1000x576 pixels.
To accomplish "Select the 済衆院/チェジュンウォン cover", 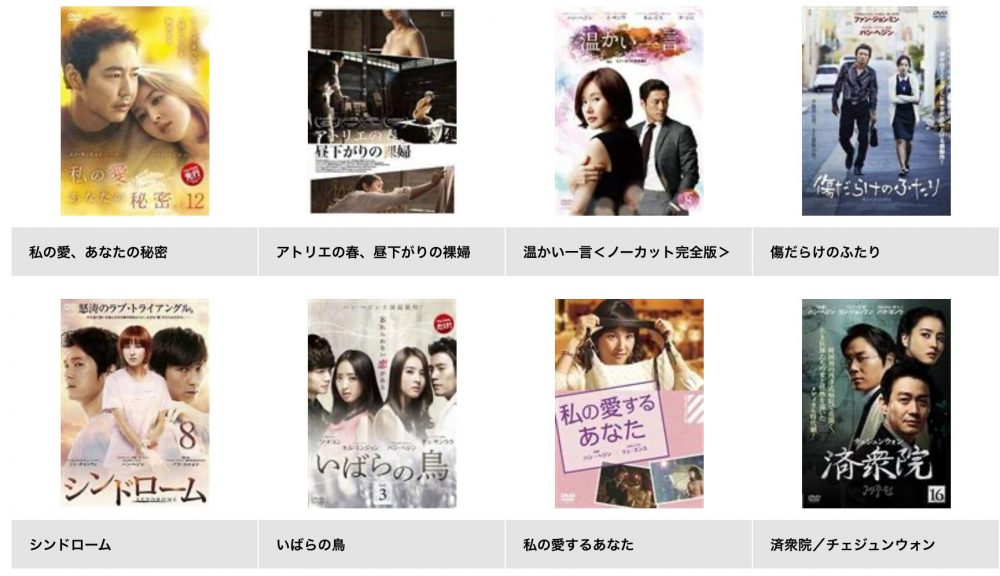I will 876,403.
